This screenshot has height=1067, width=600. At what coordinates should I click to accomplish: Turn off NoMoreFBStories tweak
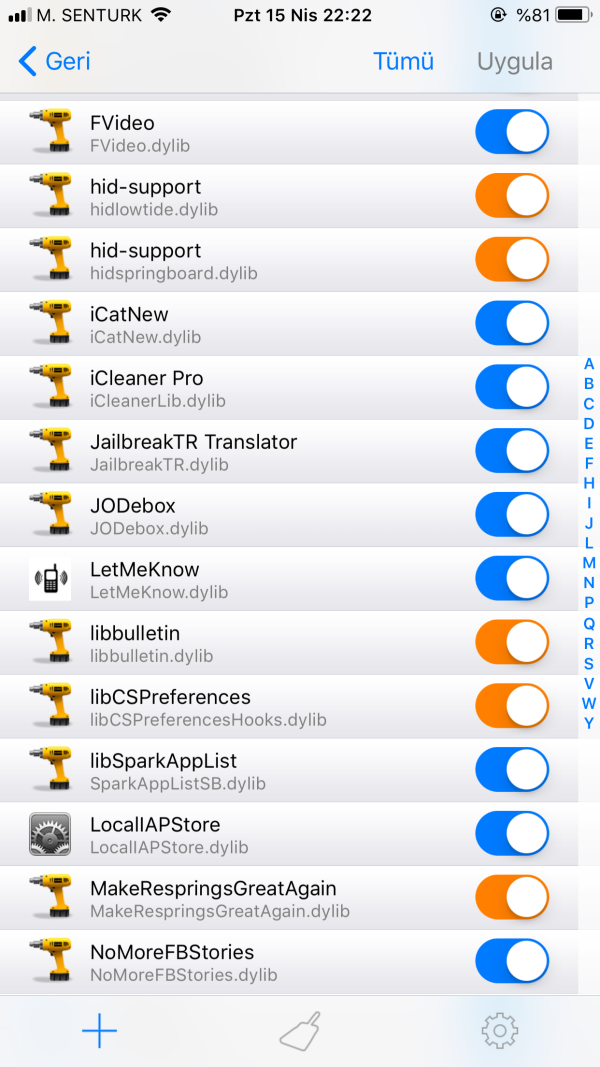click(x=512, y=962)
